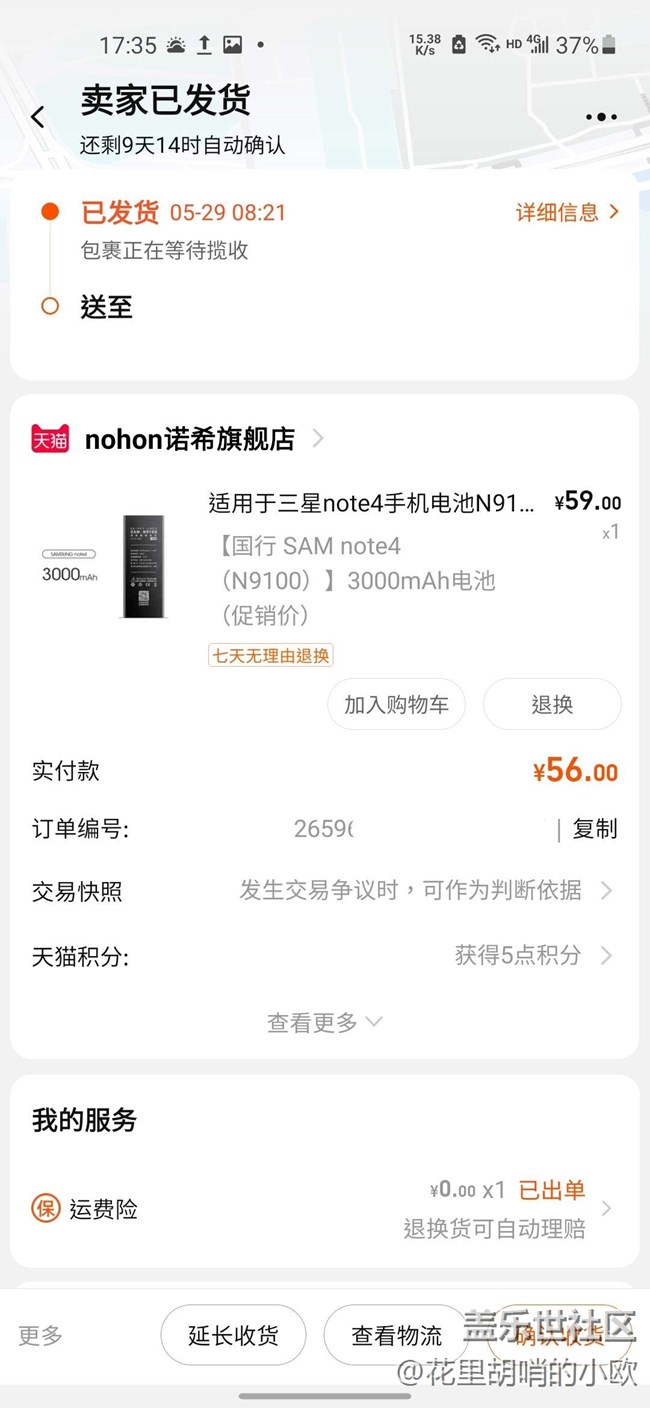The image size is (650, 1408).
Task: Open the nohon诺希旗舰店 store page
Action: (190, 439)
